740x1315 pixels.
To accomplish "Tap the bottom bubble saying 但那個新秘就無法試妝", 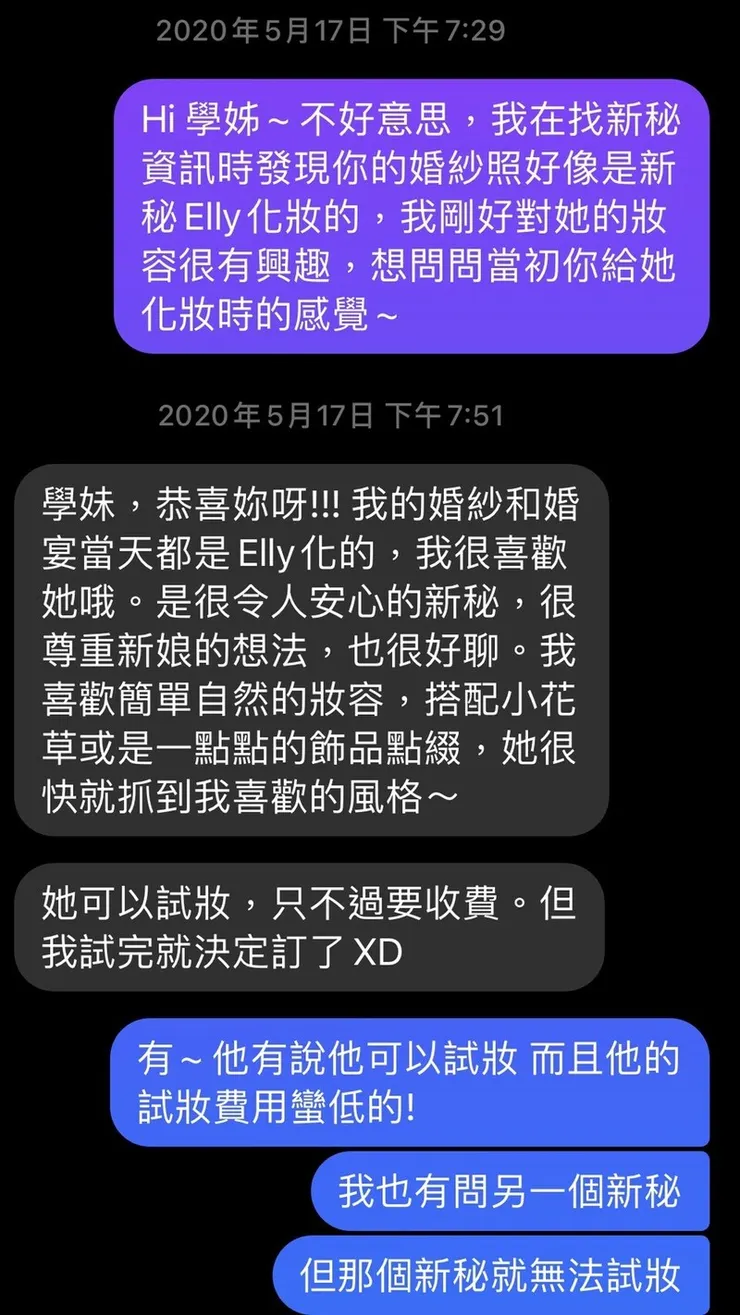I will click(x=490, y=1277).
